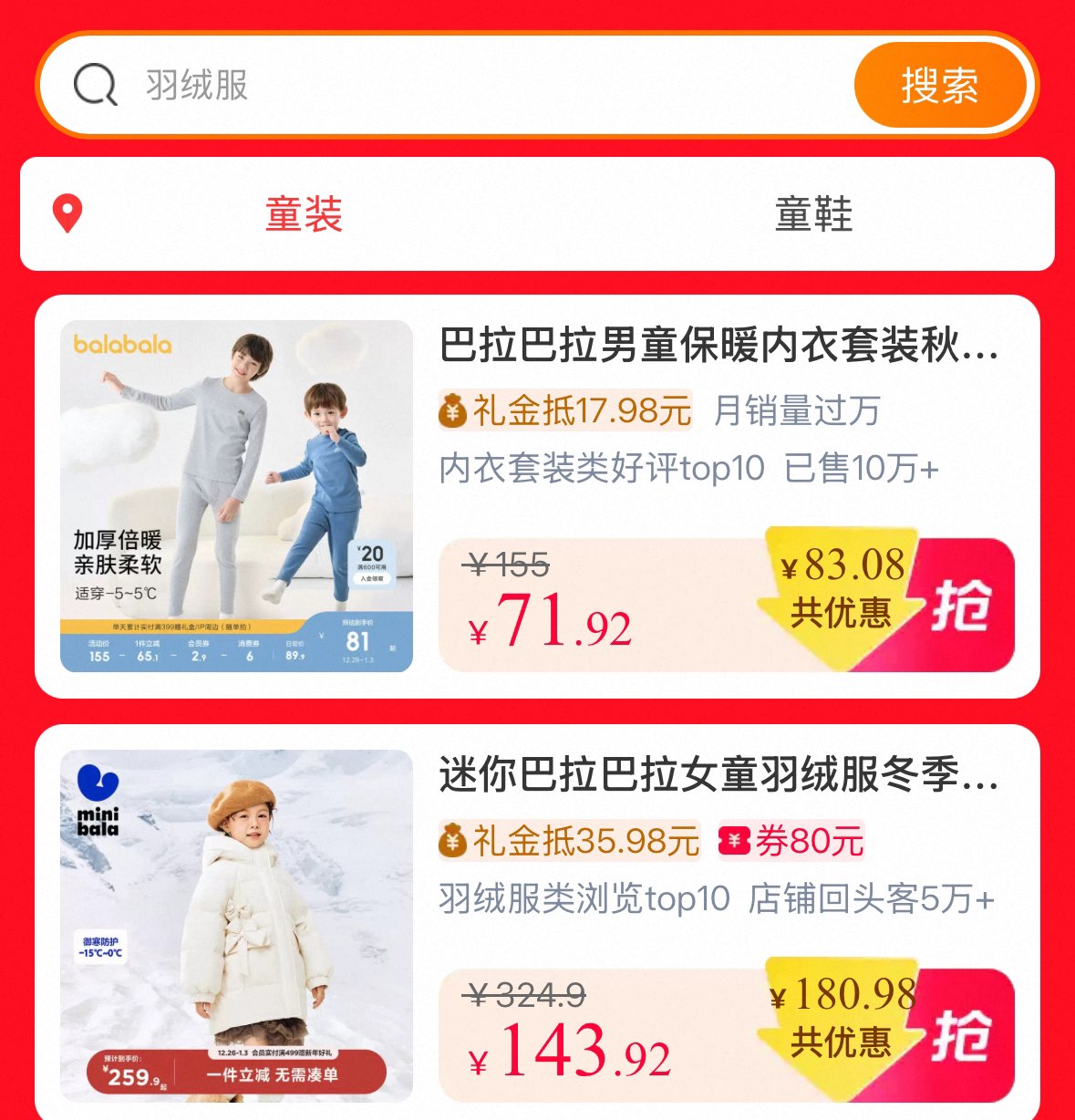Switch to the 童装 tab

click(304, 214)
